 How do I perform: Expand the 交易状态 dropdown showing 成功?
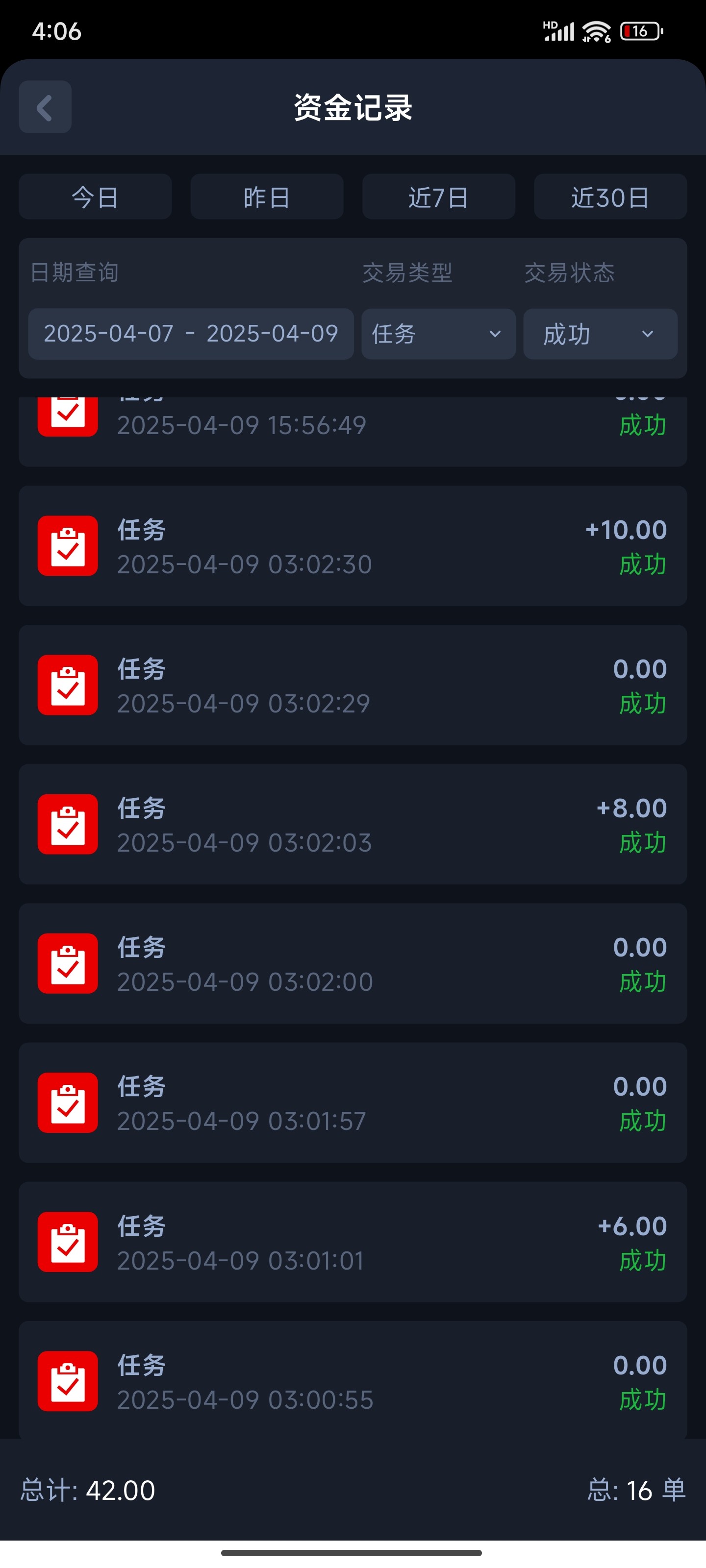click(x=600, y=334)
